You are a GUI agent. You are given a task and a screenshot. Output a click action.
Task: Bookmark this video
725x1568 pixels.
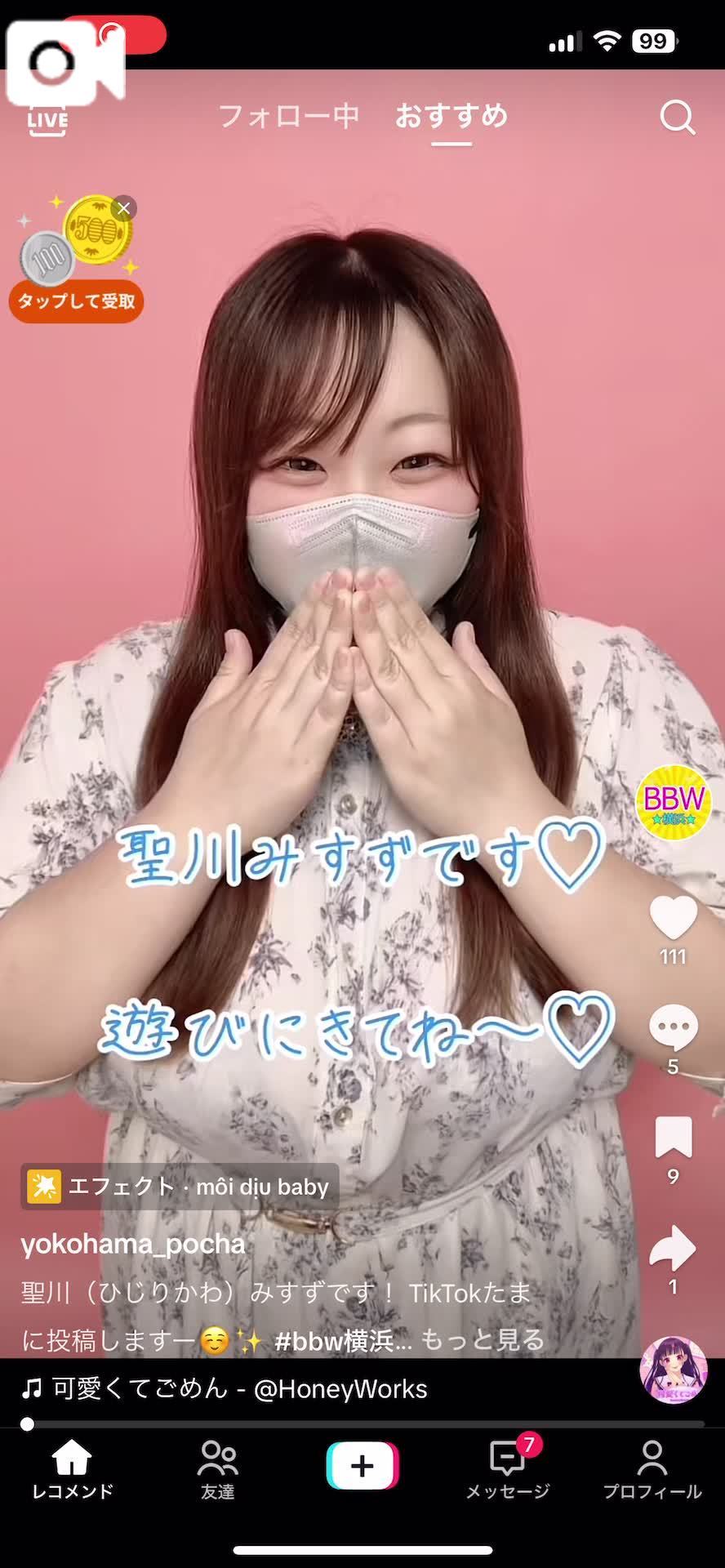[x=673, y=1138]
